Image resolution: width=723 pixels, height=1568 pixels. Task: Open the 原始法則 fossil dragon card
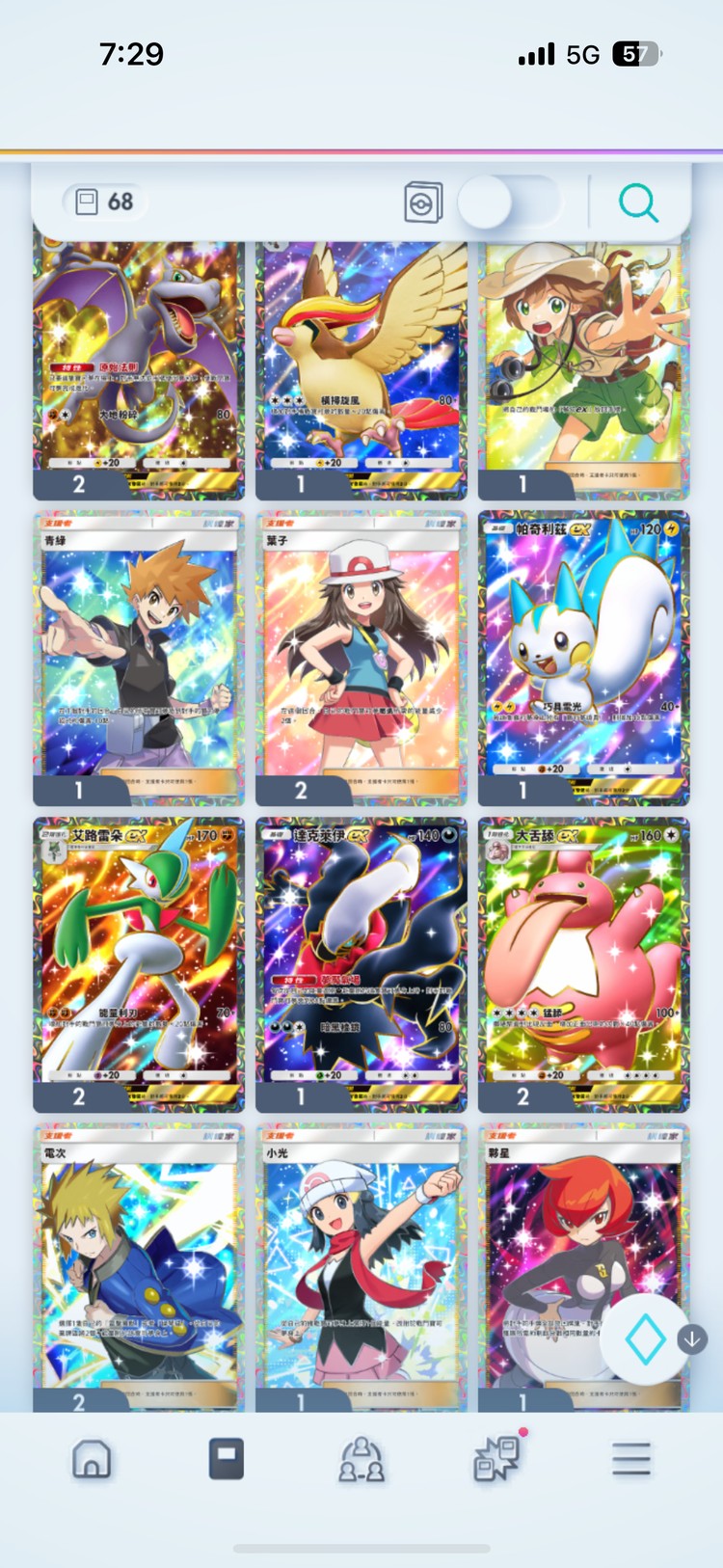[x=139, y=366]
